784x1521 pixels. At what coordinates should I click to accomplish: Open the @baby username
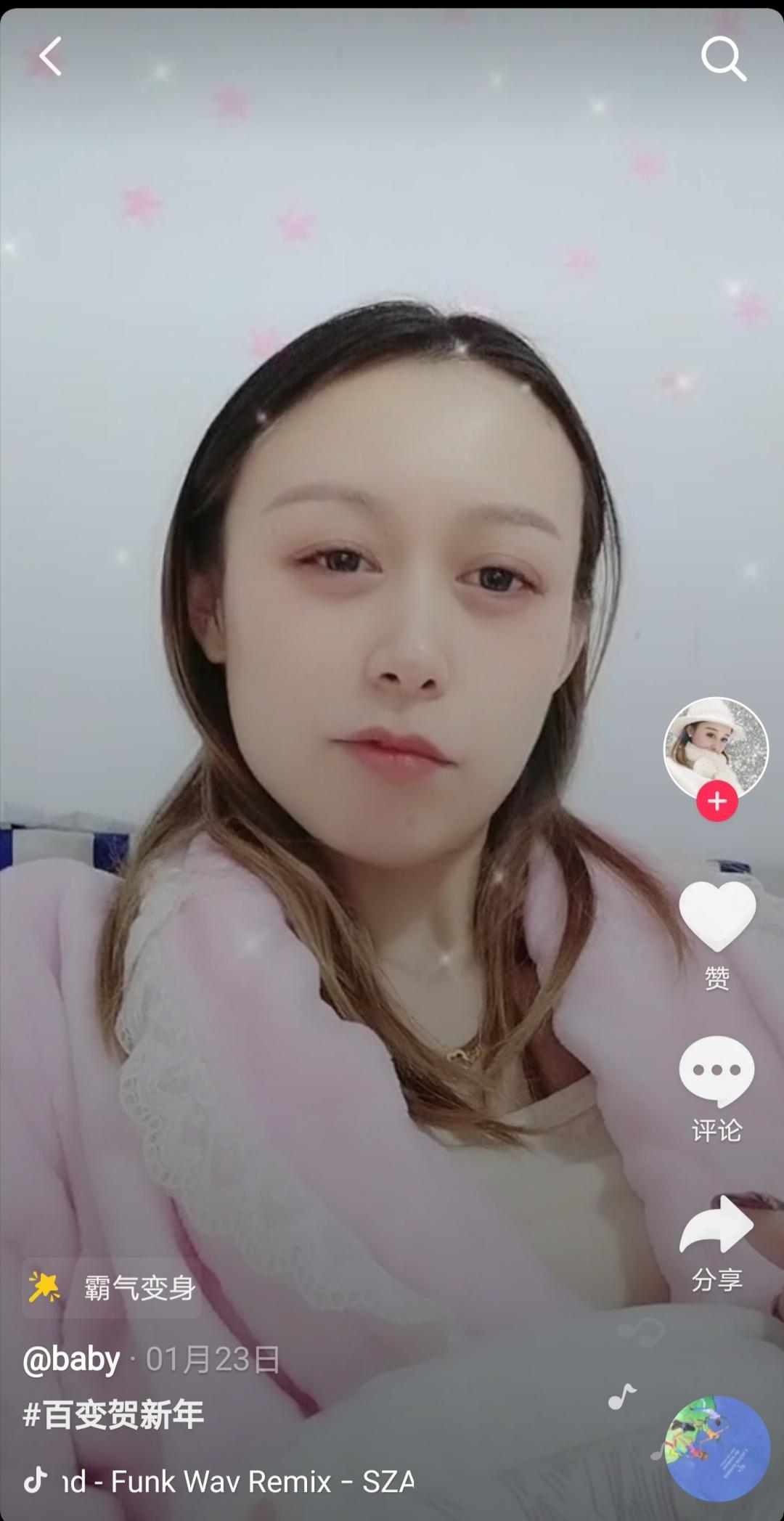click(x=71, y=1359)
